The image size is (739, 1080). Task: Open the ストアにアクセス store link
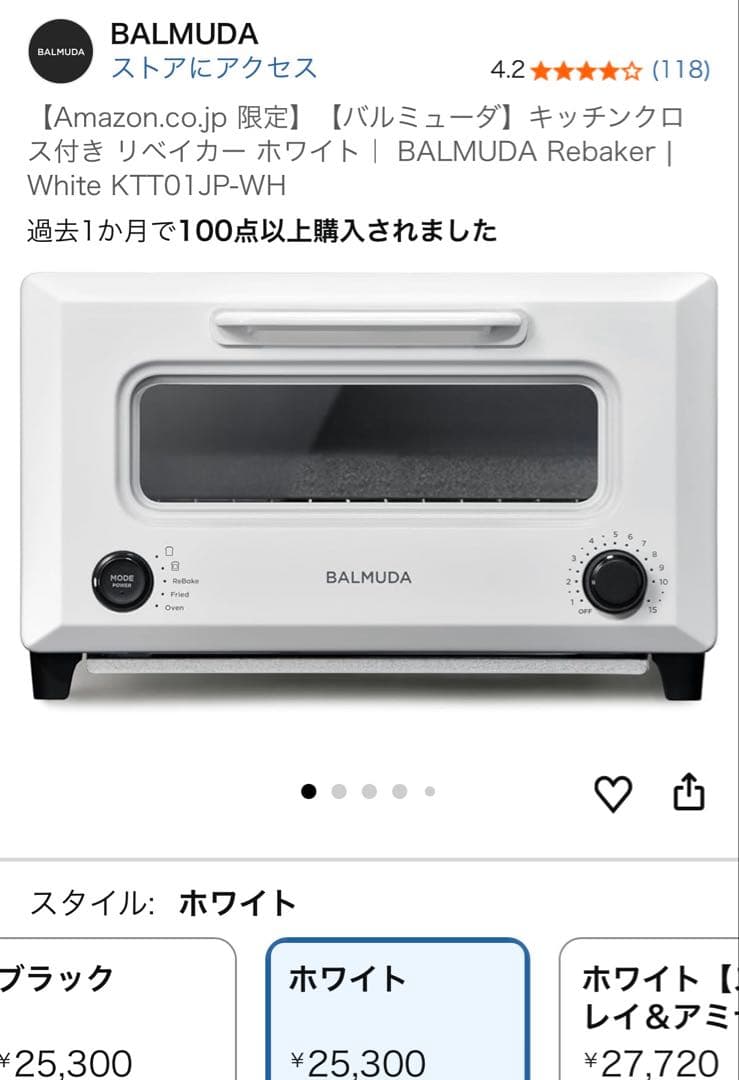click(213, 68)
